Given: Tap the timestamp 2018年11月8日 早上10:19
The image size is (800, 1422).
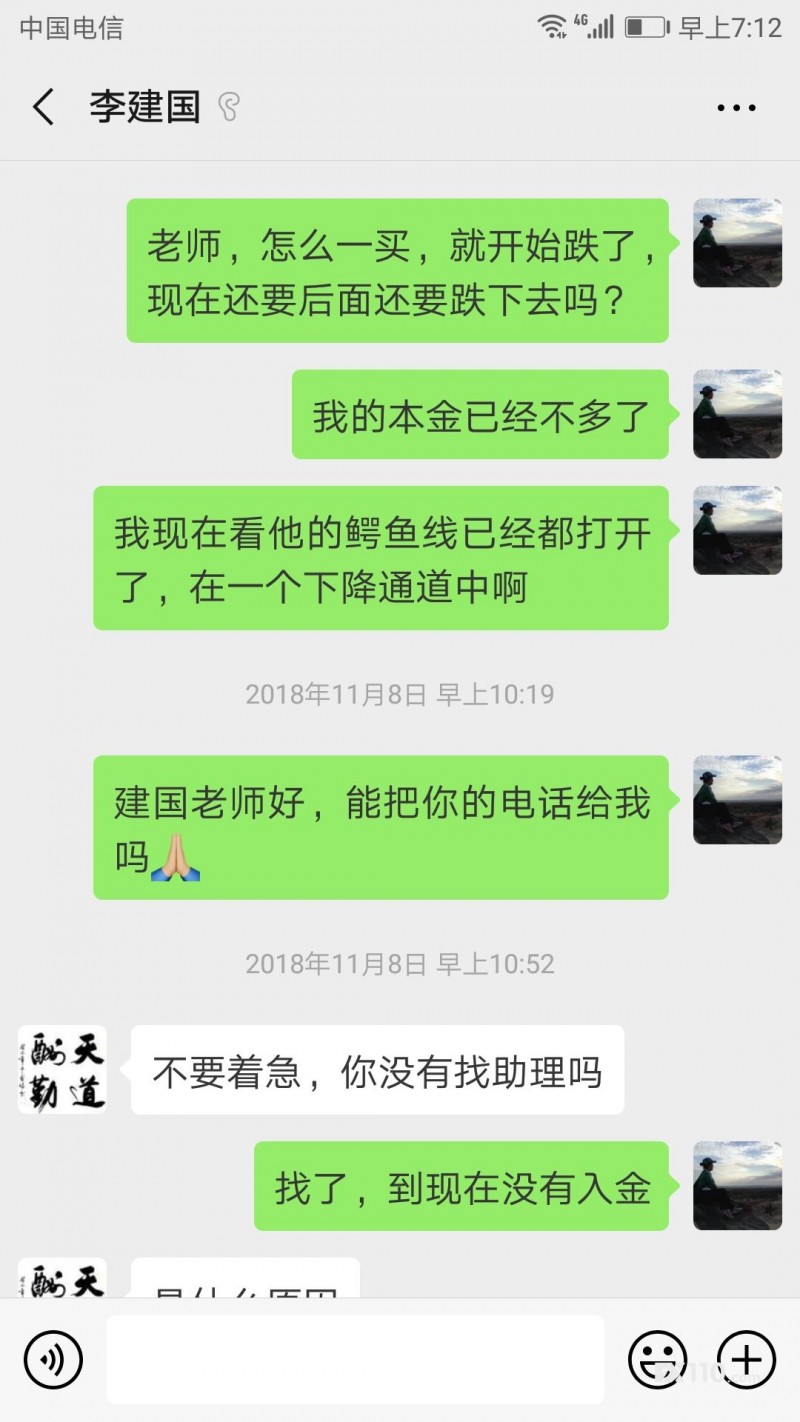Looking at the screenshot, I should click(x=400, y=693).
